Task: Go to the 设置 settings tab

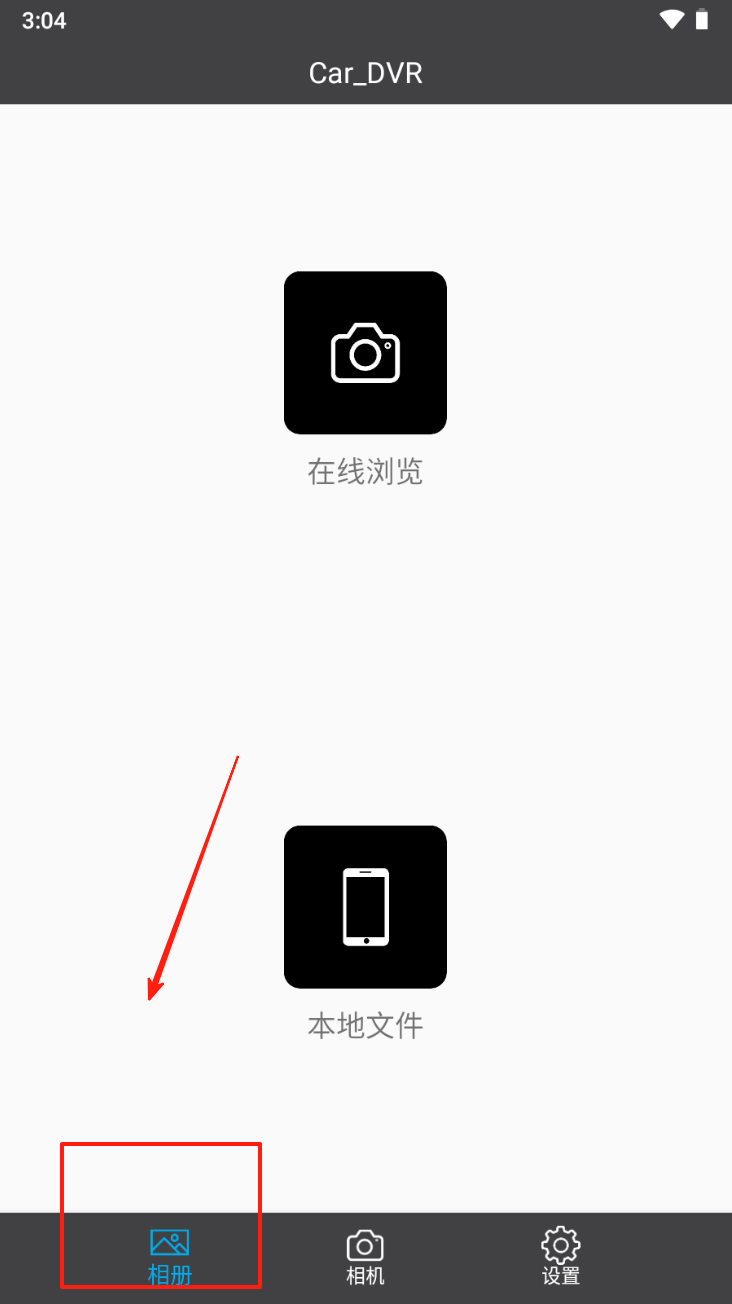Action: tap(560, 1257)
